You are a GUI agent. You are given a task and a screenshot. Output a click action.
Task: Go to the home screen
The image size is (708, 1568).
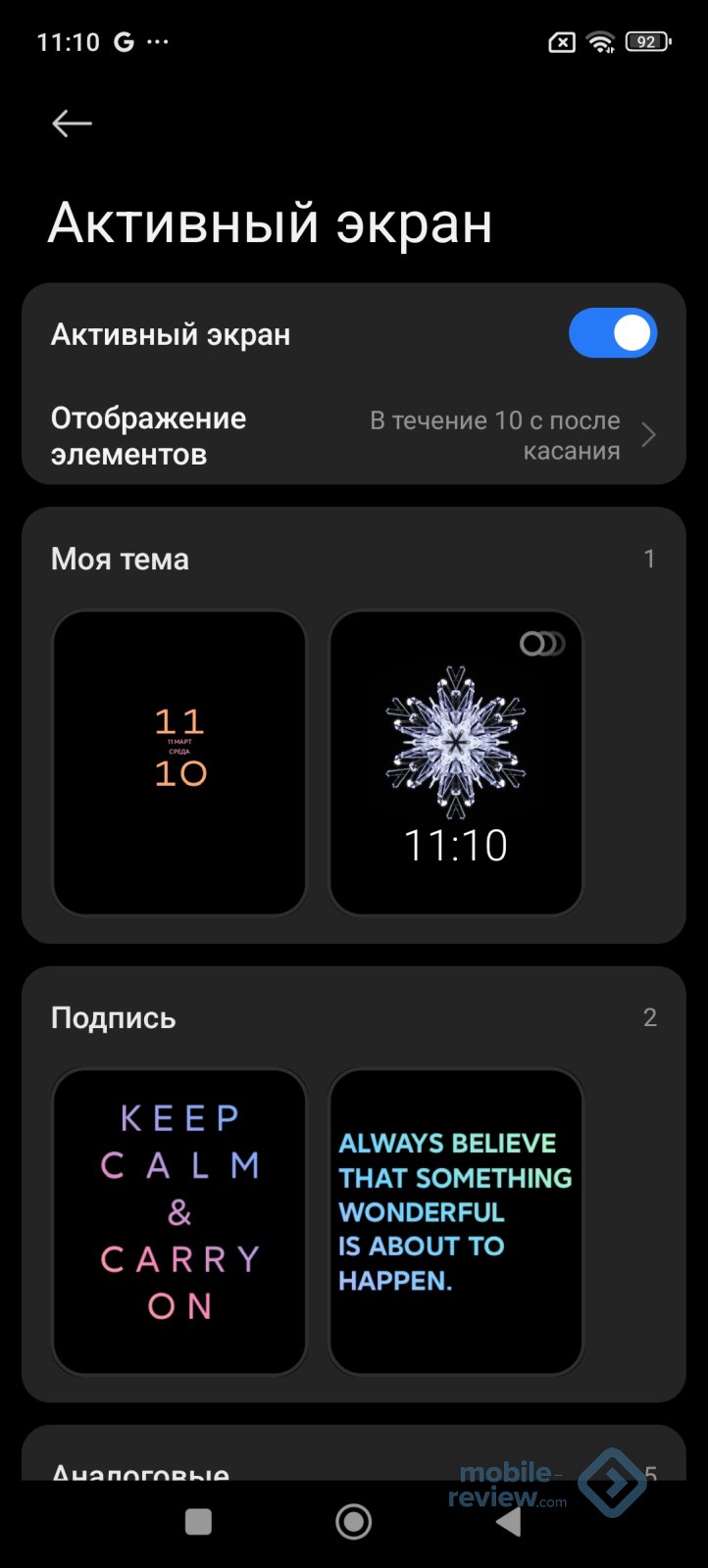point(353,1521)
